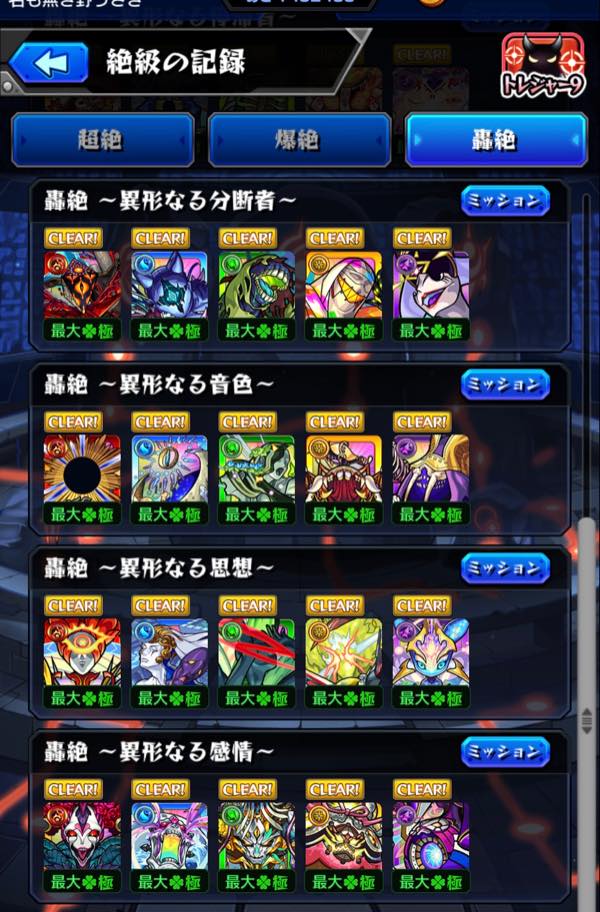Select the red-eye fire monster in 異形なる思想
The height and width of the screenshot is (912, 600).
tap(82, 652)
